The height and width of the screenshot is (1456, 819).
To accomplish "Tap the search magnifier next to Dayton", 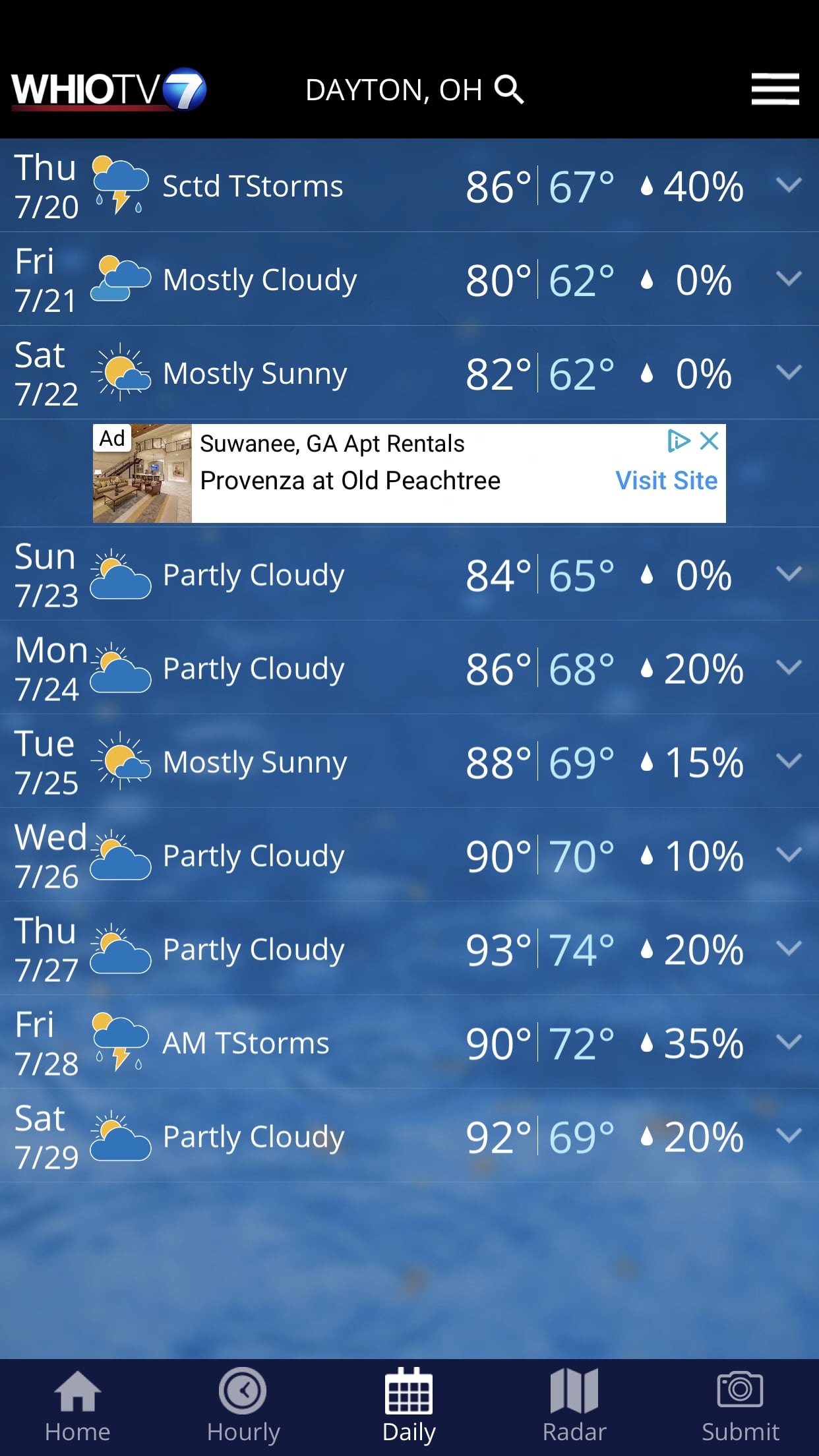I will [x=508, y=90].
